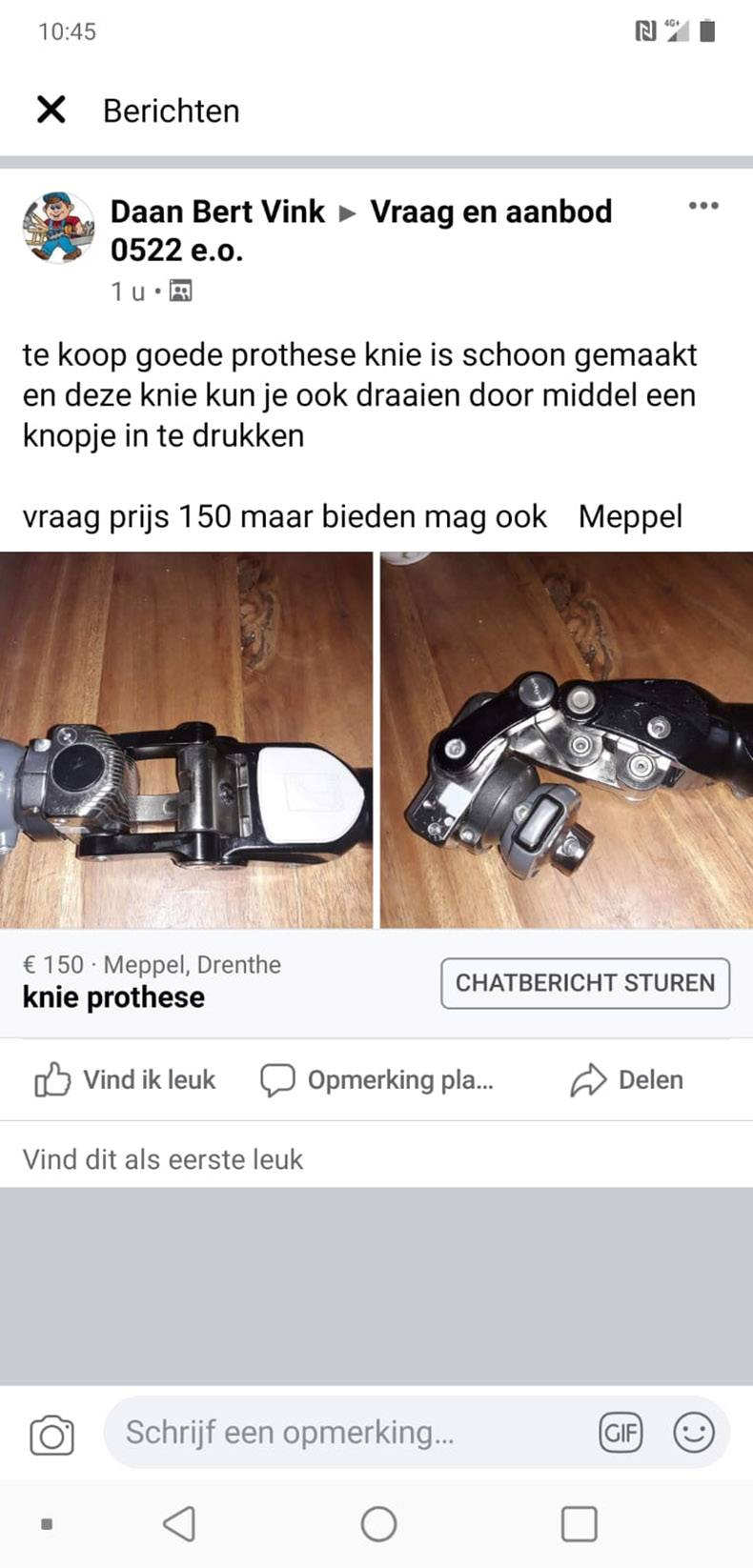753x1568 pixels.
Task: Open the Vraag en aanbod 0522 e.o. group
Action: coord(491,211)
